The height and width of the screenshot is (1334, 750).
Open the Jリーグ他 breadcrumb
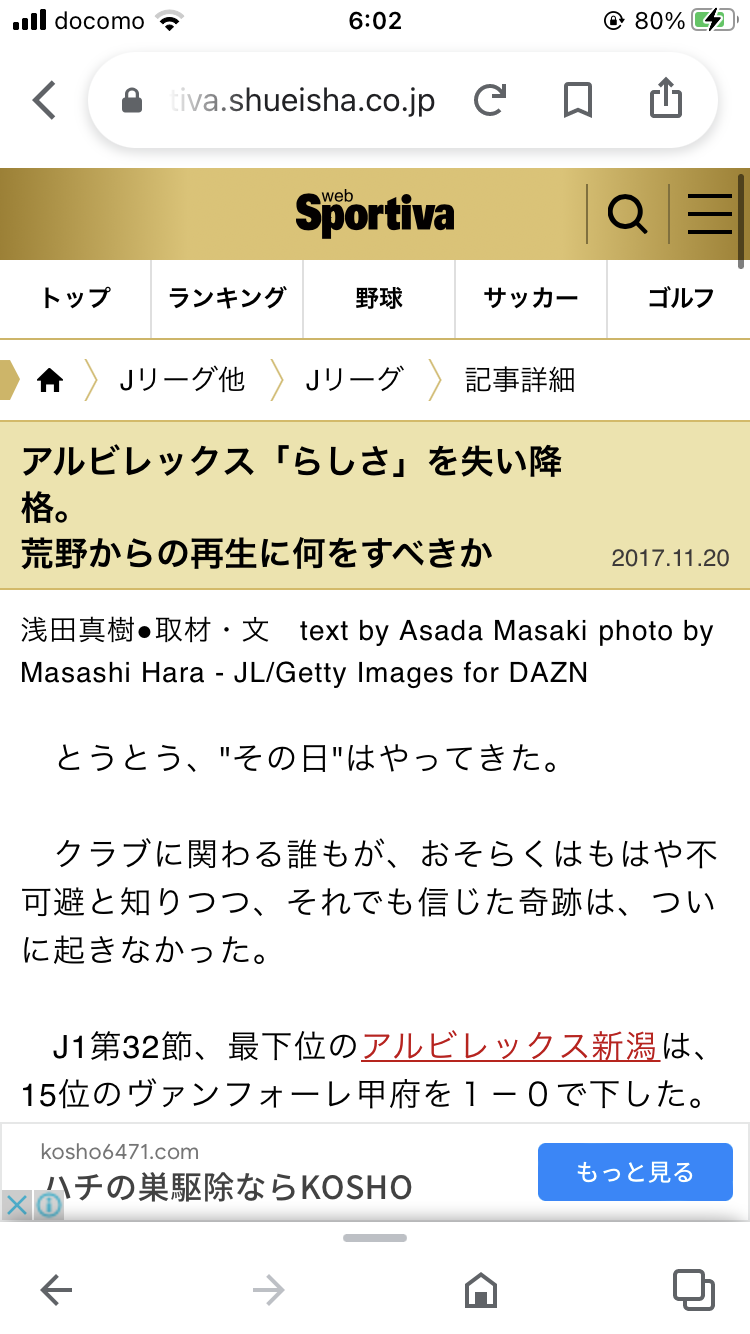[182, 380]
